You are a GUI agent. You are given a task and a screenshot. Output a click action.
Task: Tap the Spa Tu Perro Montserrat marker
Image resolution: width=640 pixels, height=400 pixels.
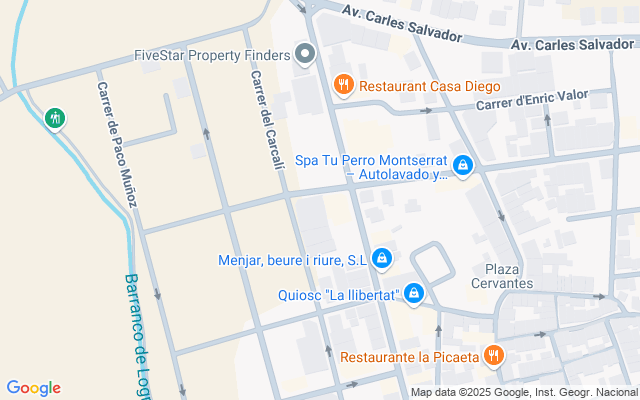[x=462, y=166]
